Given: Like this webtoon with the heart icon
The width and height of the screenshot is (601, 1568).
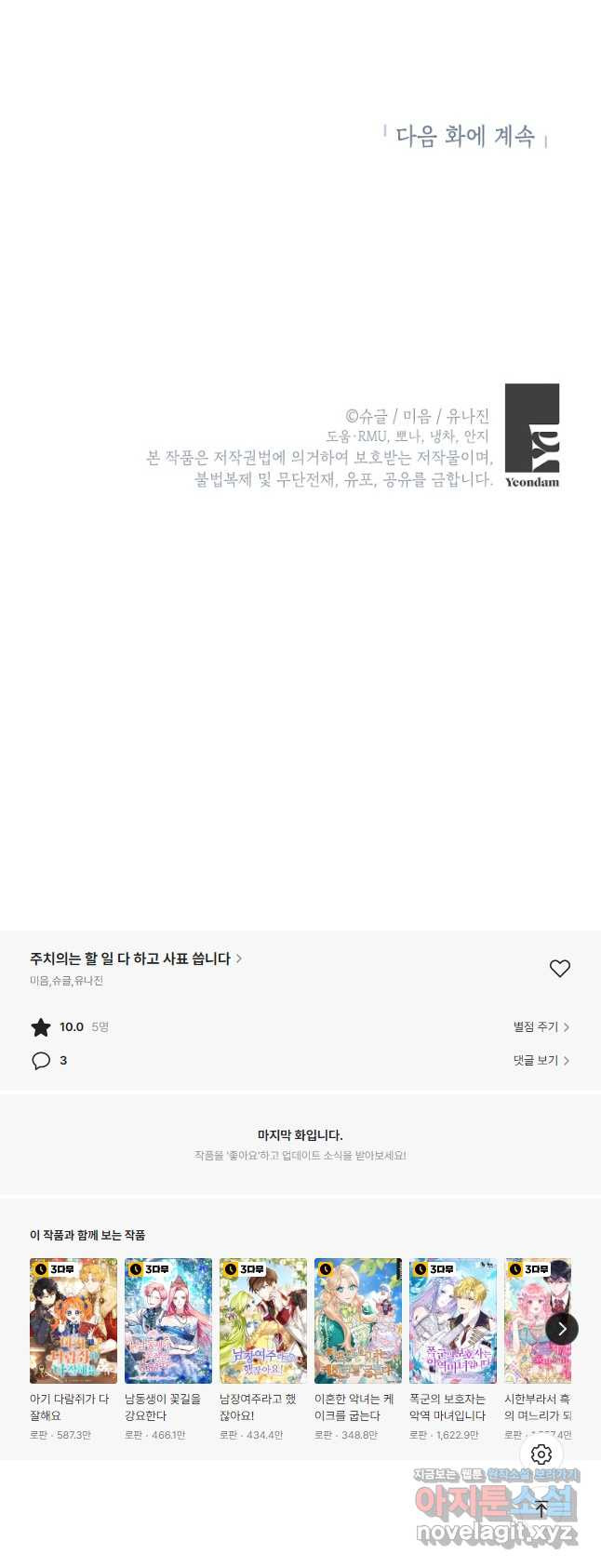Looking at the screenshot, I should coord(559,969).
